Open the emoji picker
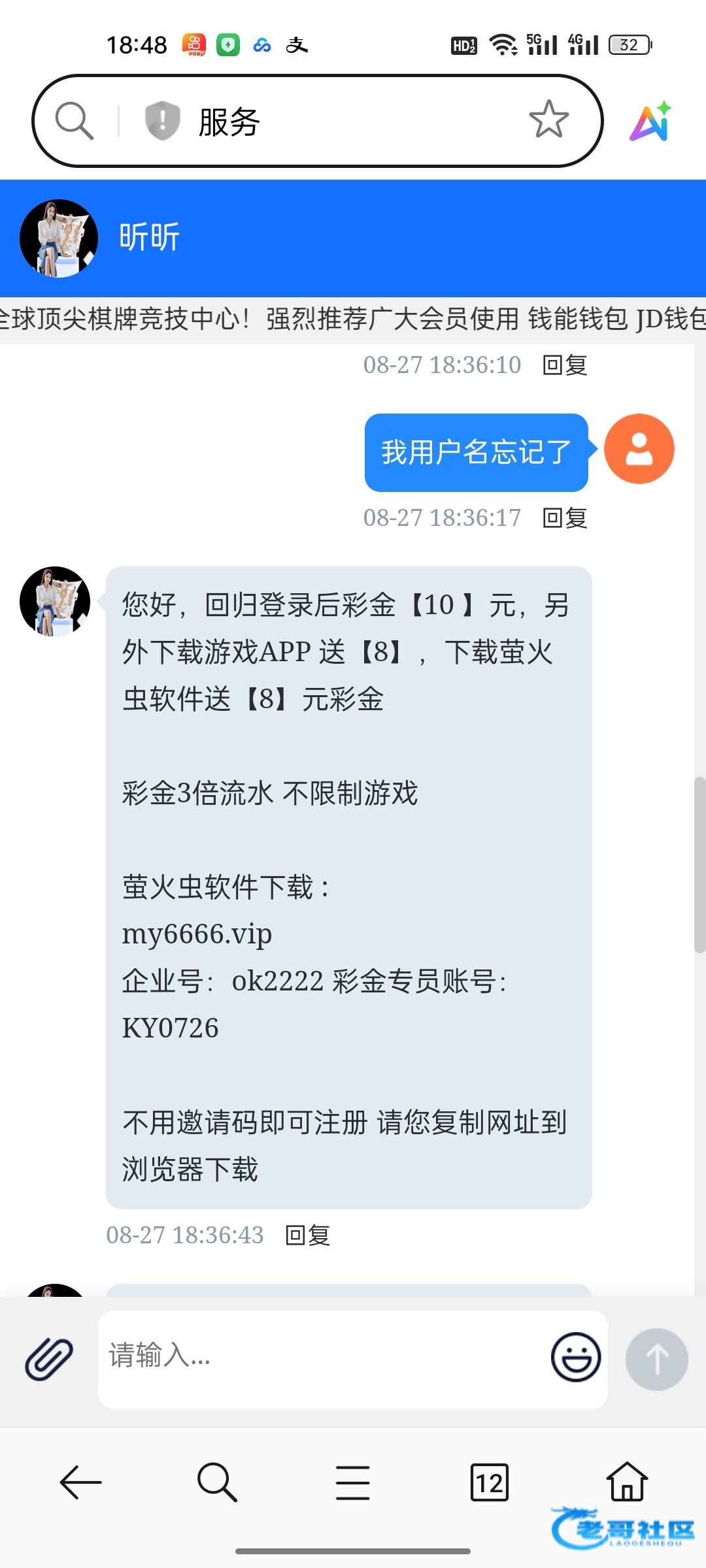 pos(575,1357)
